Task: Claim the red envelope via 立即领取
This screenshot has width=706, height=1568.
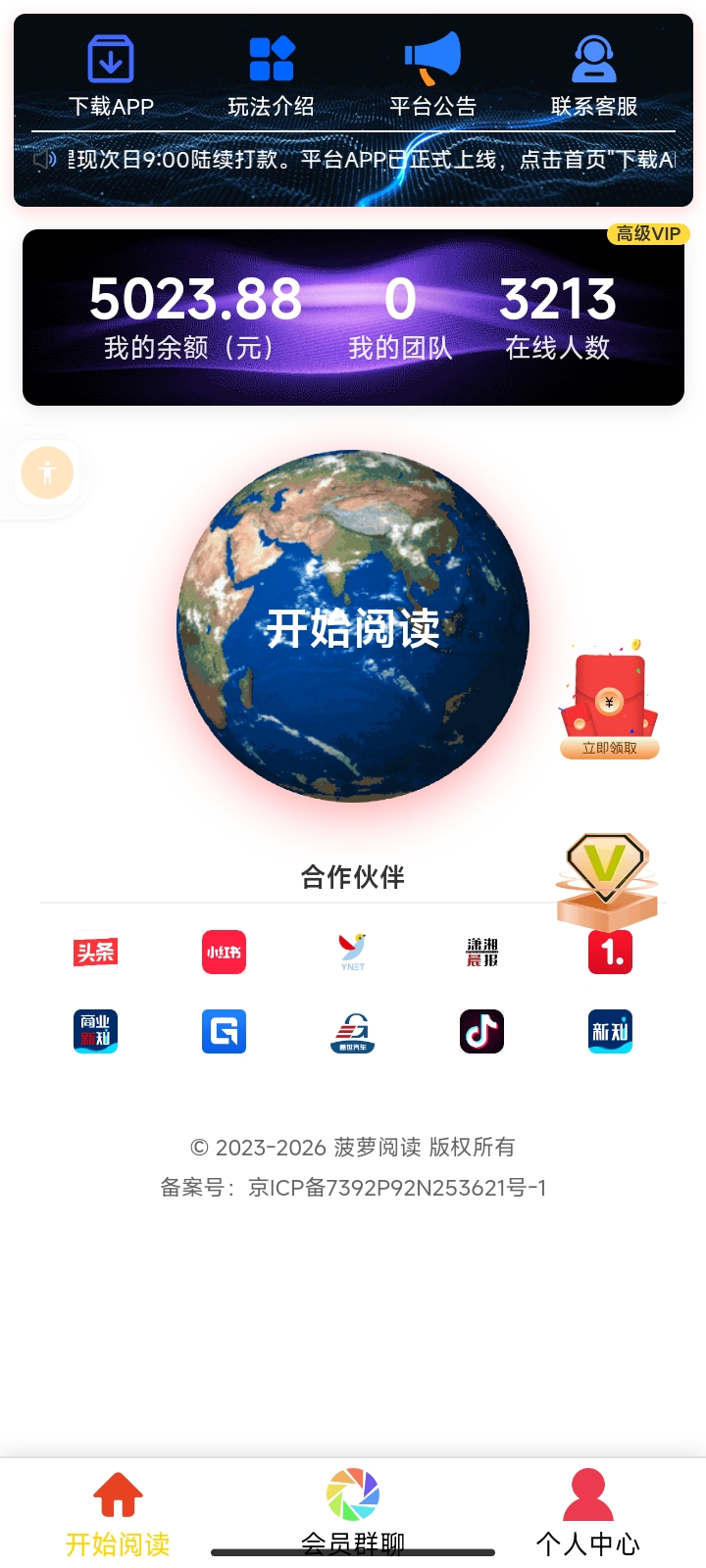Action: (610, 748)
